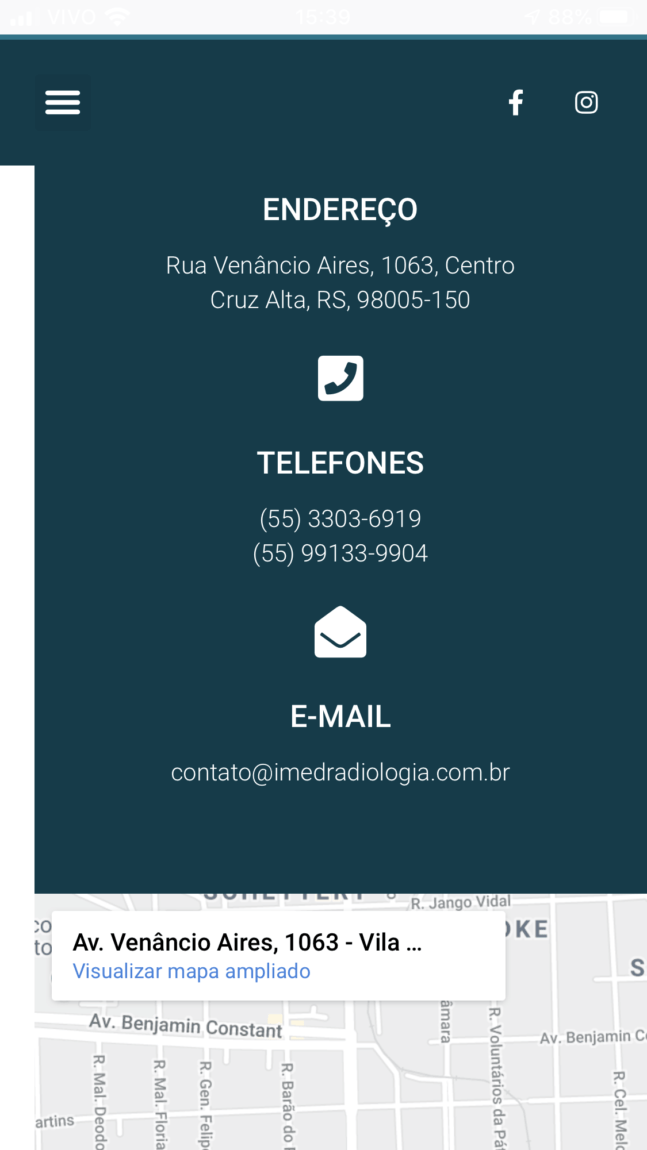Open the Facebook page icon
Image resolution: width=647 pixels, height=1150 pixels.
coord(516,102)
